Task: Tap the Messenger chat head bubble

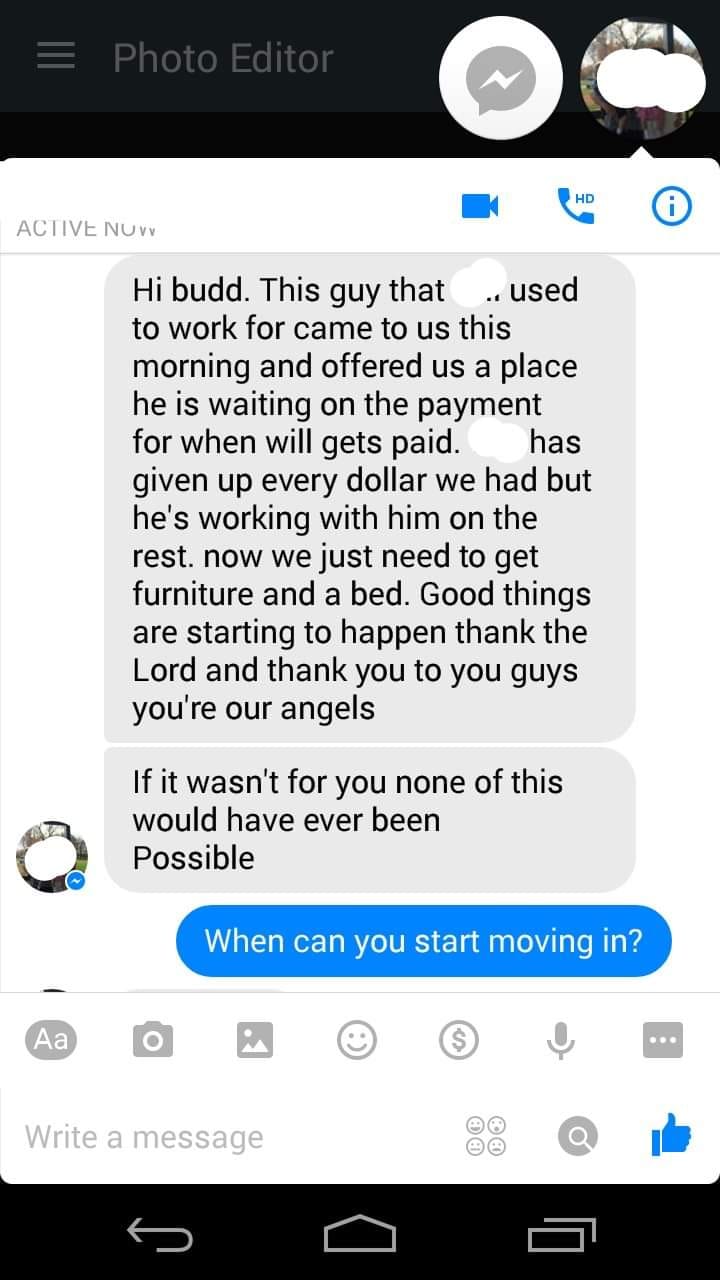Action: point(501,78)
